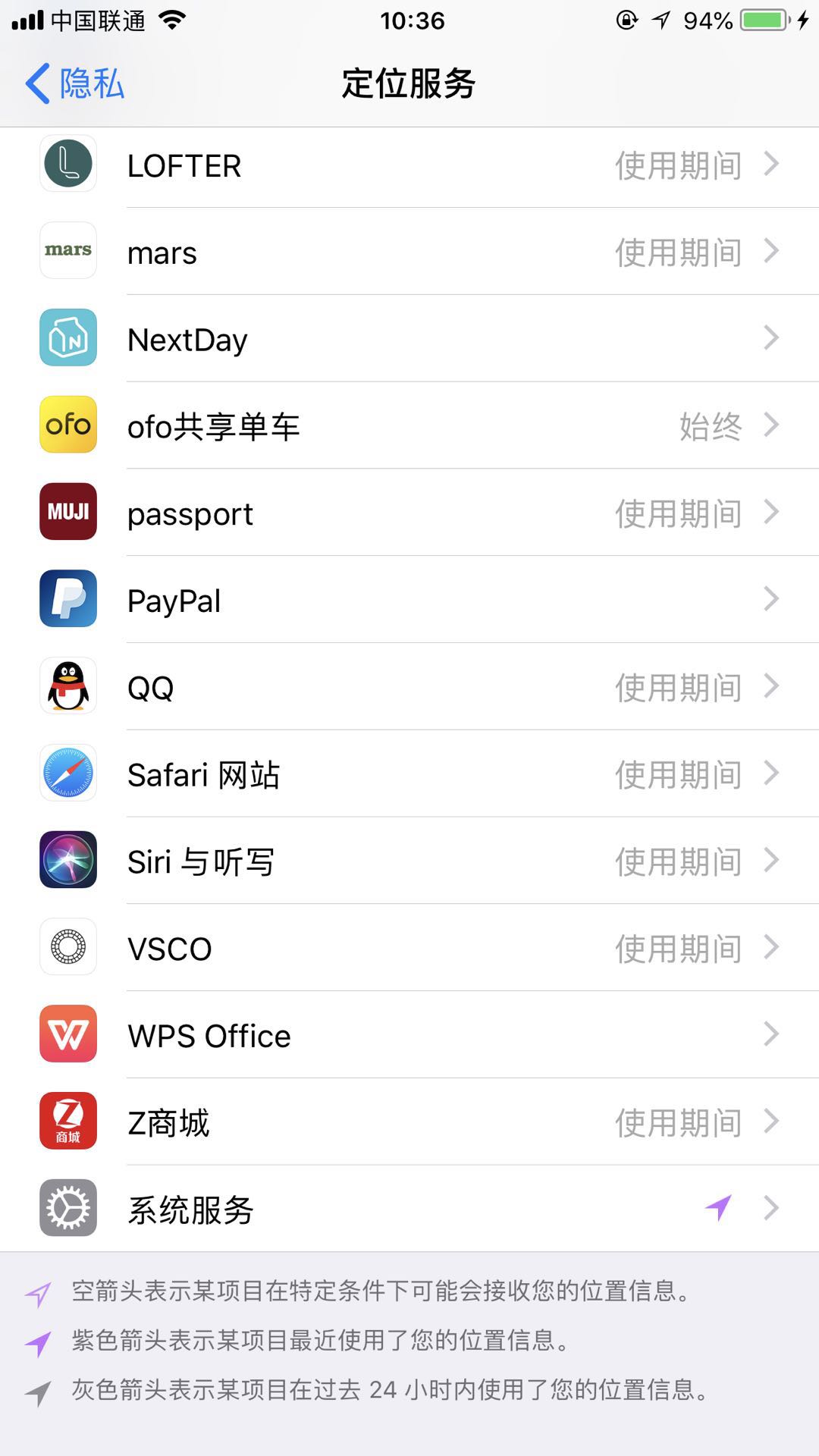
Task: Select the QQ penguin icon
Action: point(67,686)
